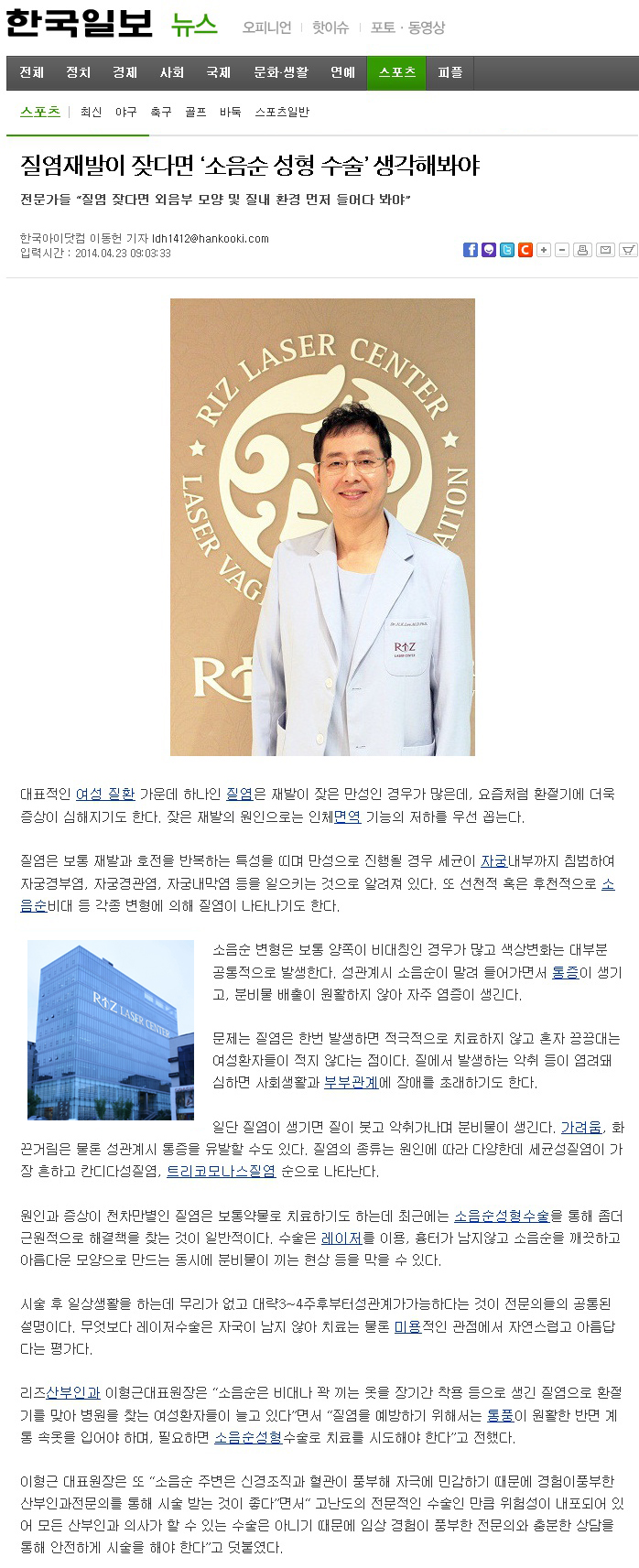Print this article

(582, 250)
